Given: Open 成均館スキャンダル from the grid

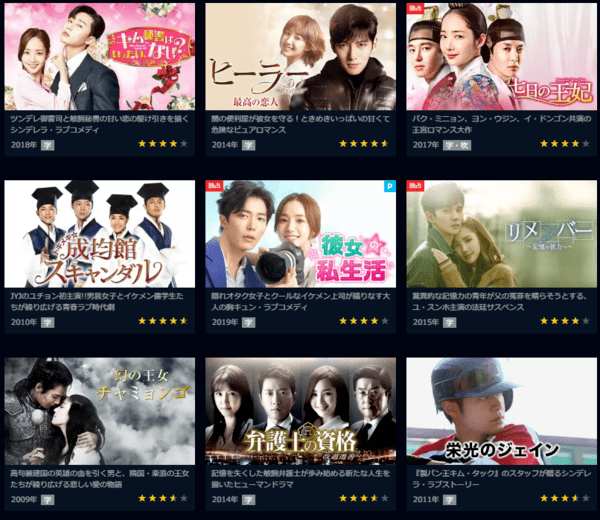Looking at the screenshot, I should (99, 235).
